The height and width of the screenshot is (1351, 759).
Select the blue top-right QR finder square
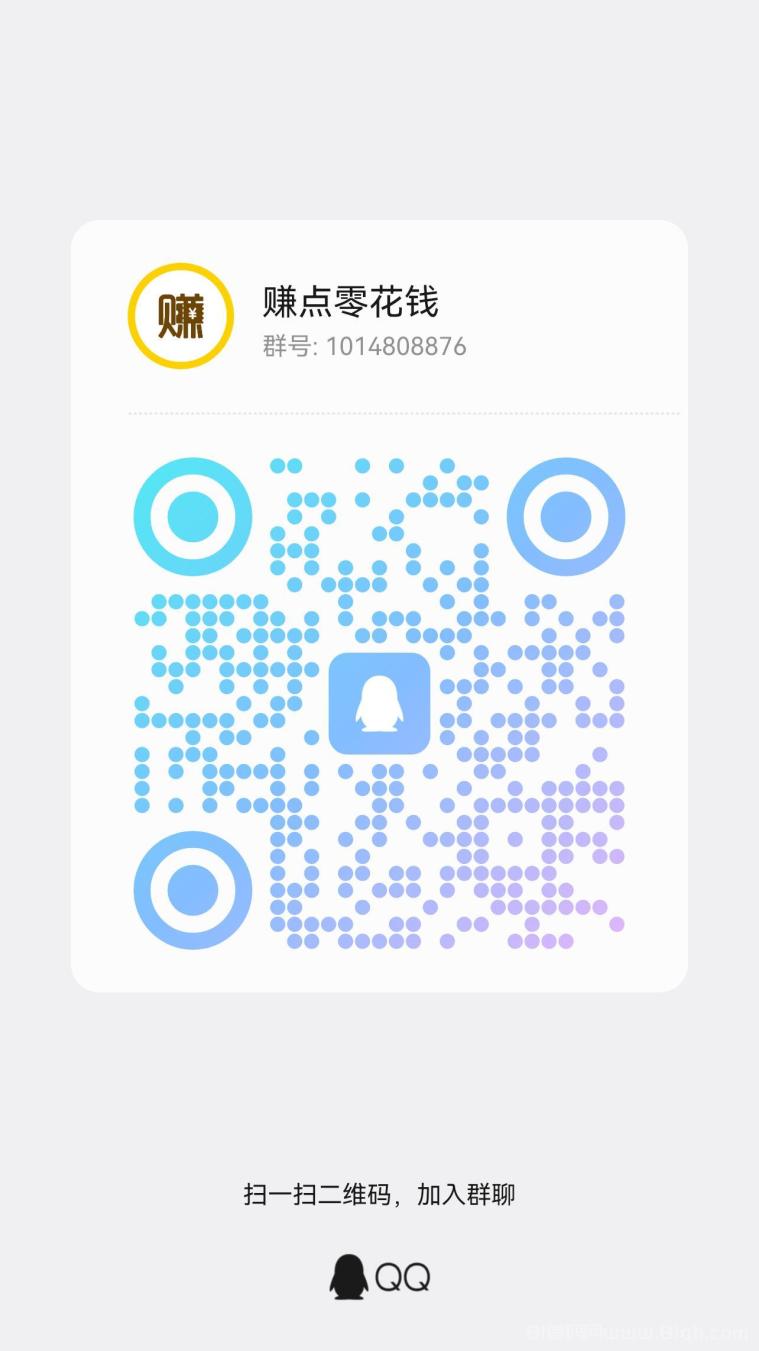566,516
